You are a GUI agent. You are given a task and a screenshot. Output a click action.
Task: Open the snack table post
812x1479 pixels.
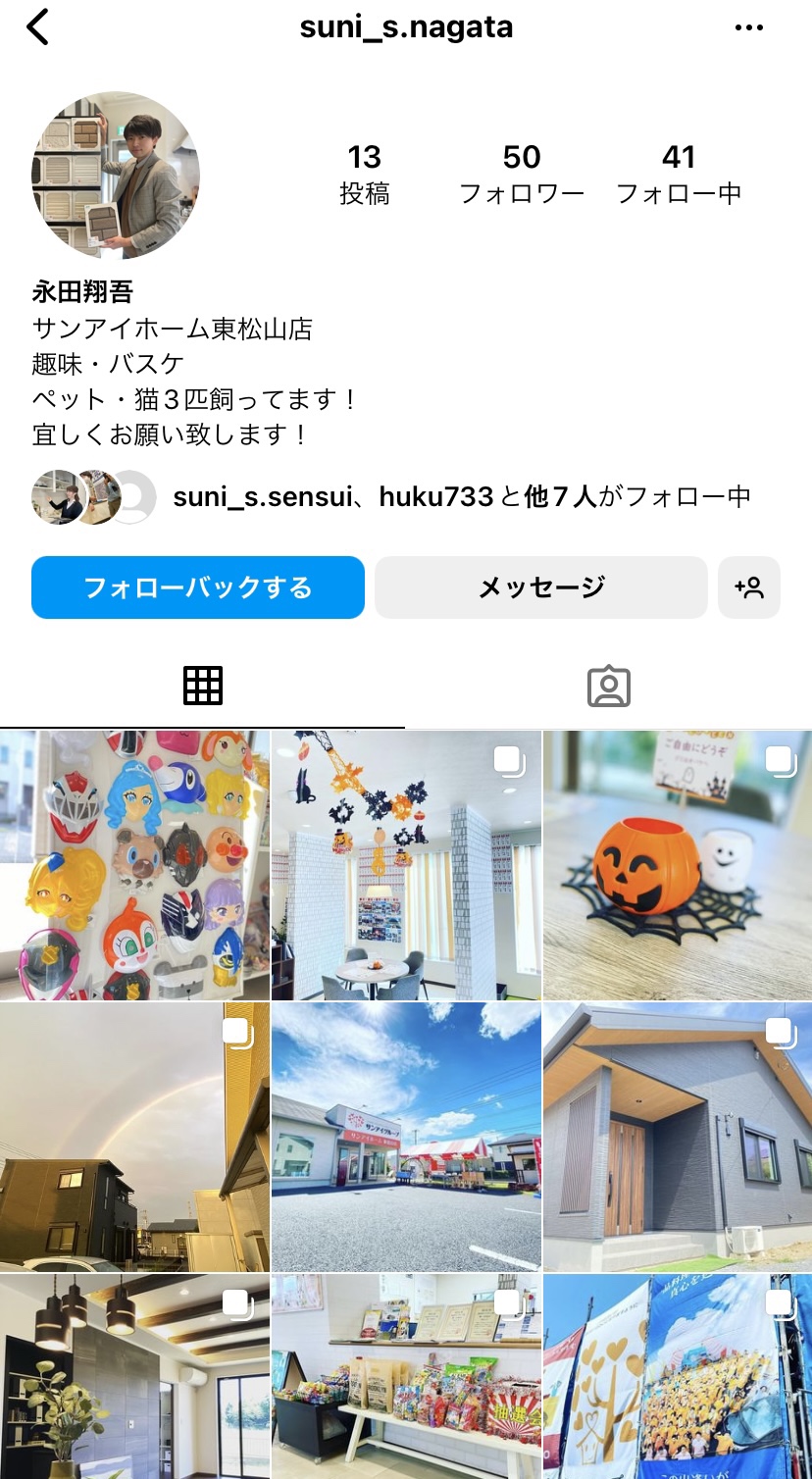[406, 1377]
